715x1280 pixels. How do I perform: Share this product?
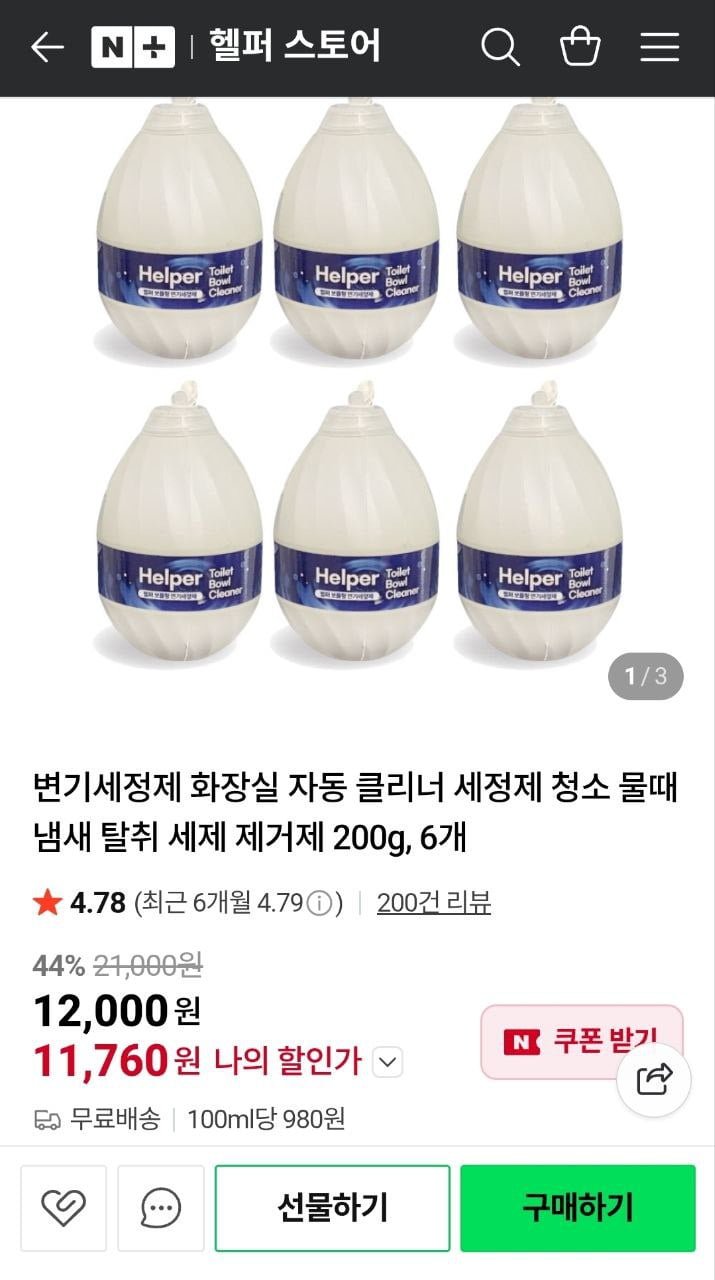[x=654, y=1079]
